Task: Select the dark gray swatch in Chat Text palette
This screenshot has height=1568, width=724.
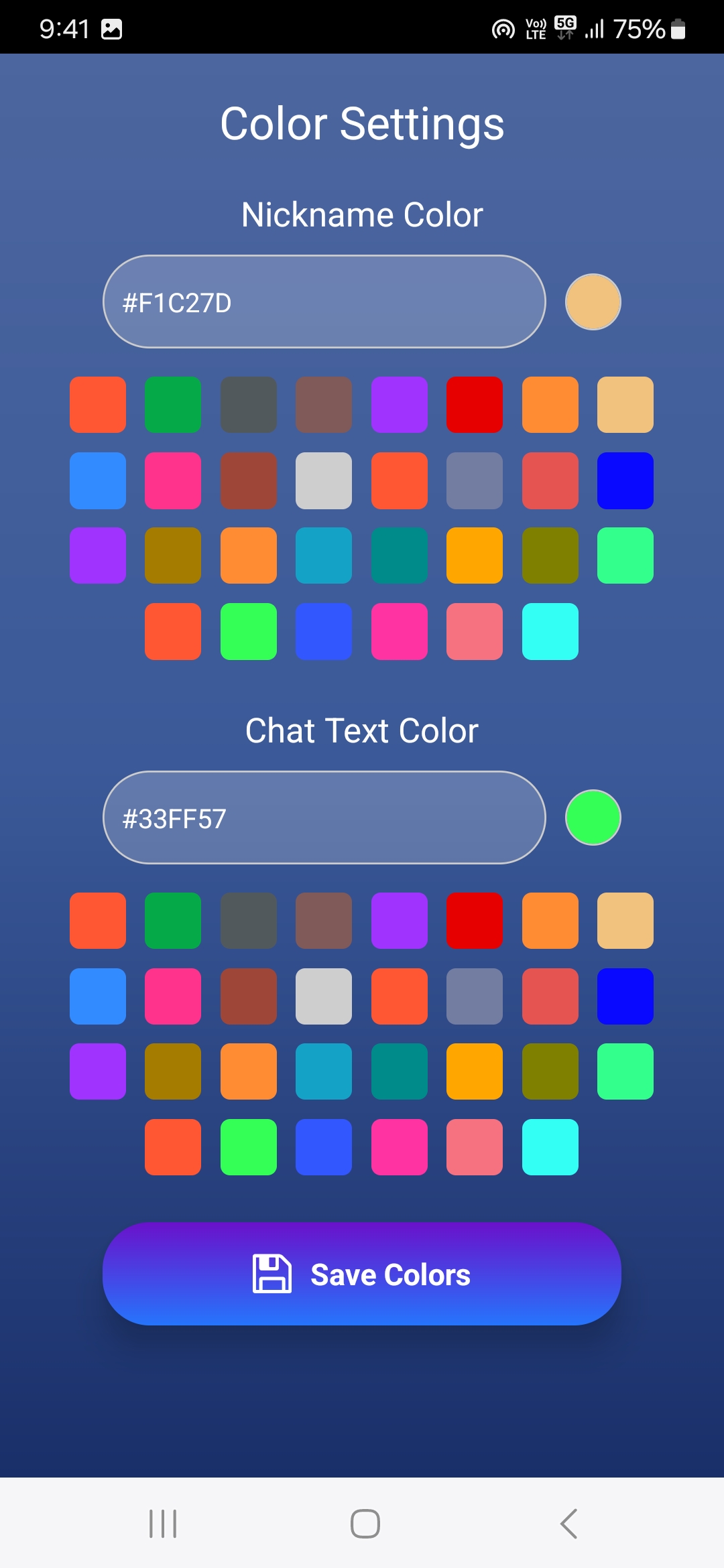Action: pyautogui.click(x=248, y=919)
